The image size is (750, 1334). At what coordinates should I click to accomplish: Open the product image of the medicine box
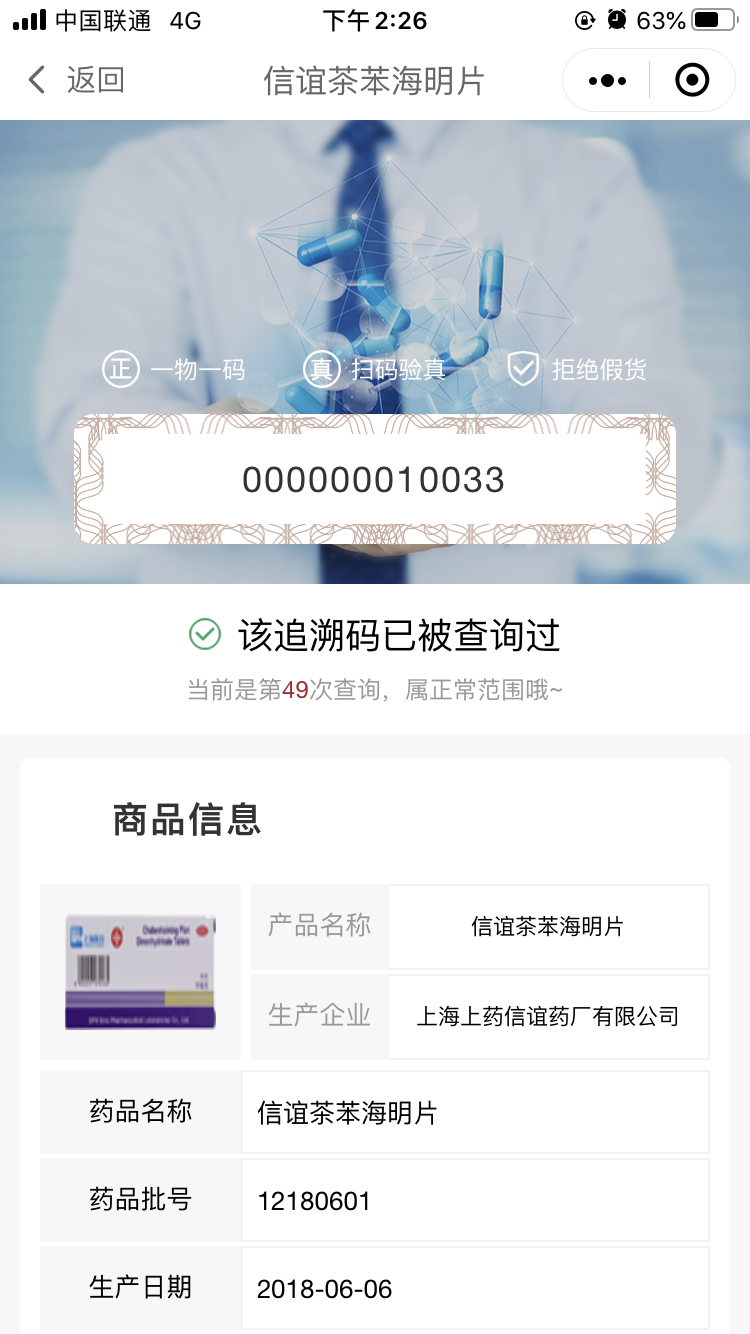click(141, 972)
